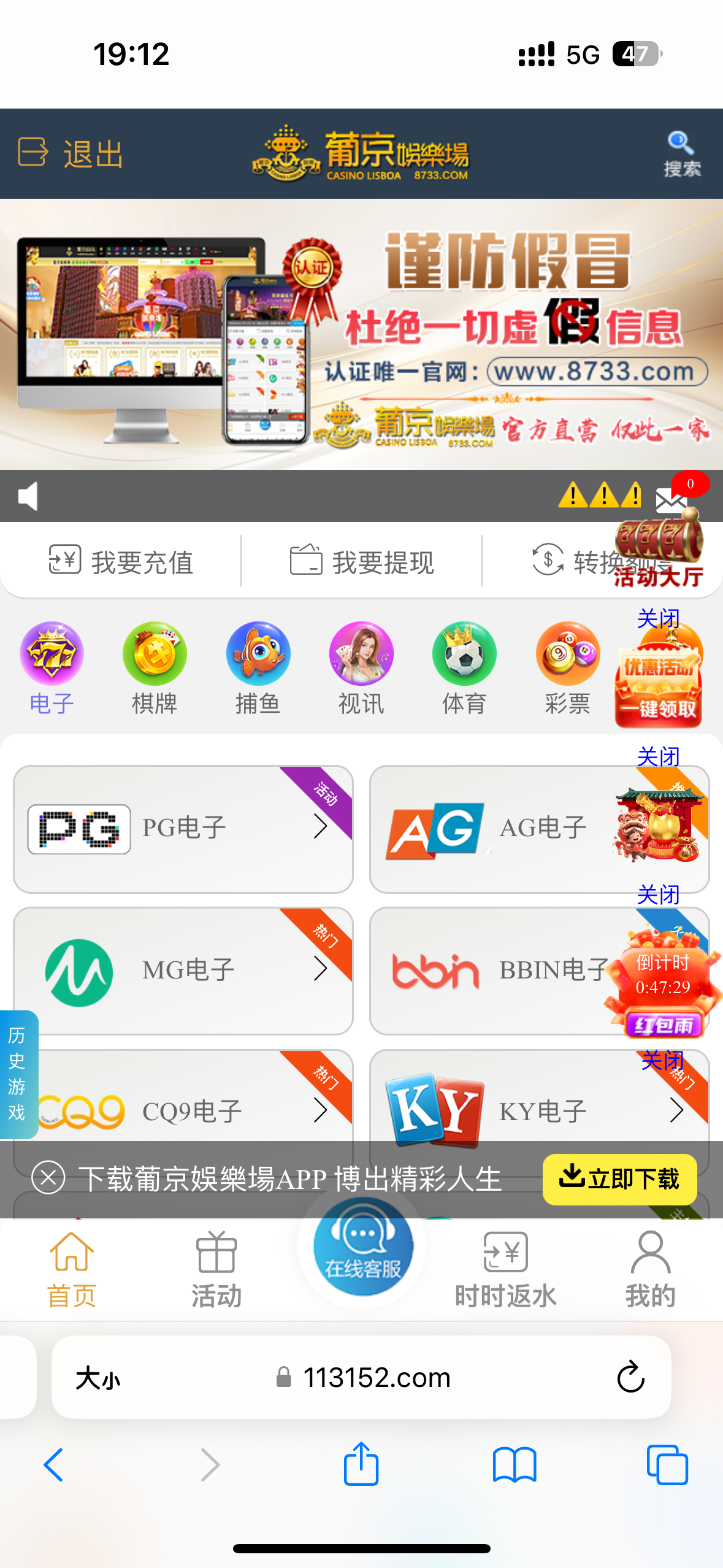Viewport: 723px width, 1568px height.
Task: Dismiss the app download banner
Action: click(x=48, y=1178)
